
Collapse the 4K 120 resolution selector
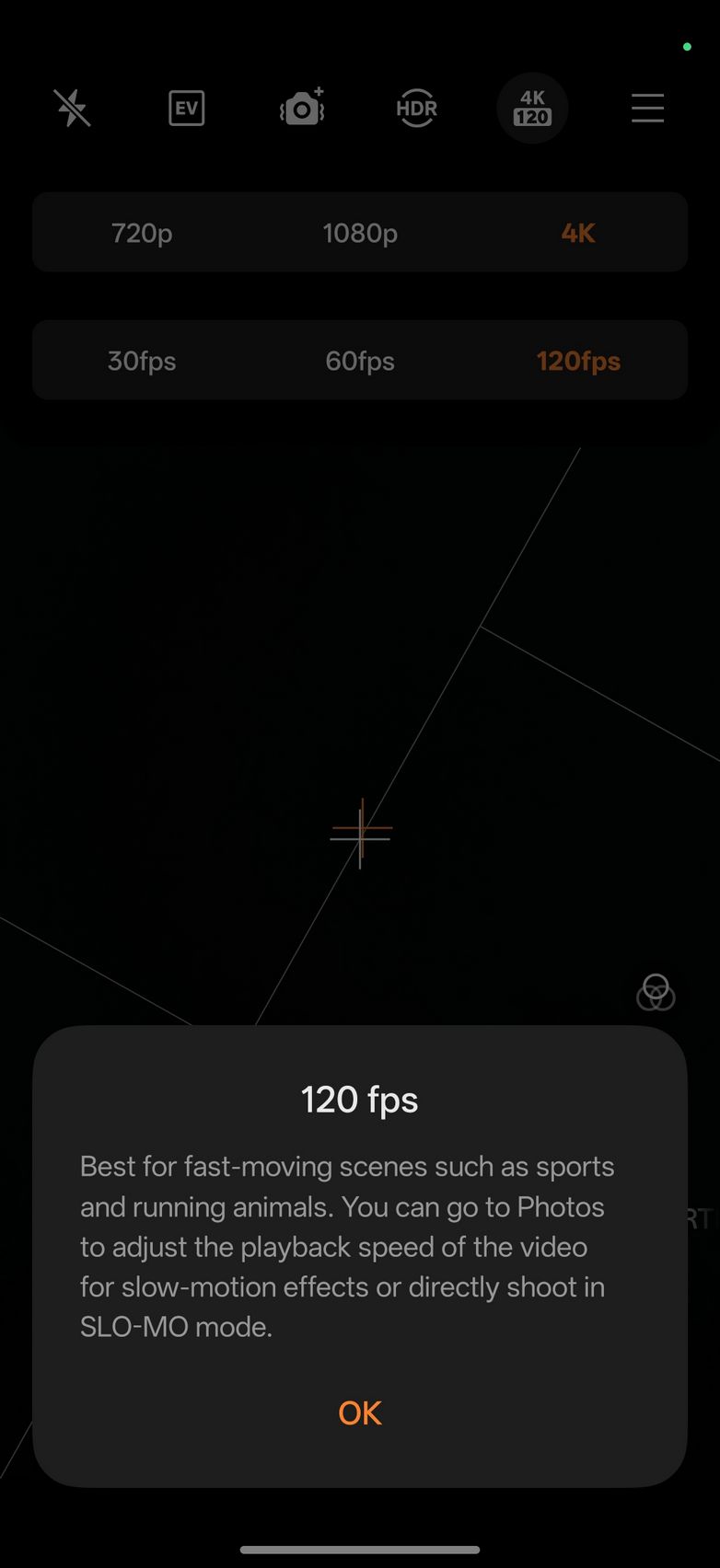[532, 108]
